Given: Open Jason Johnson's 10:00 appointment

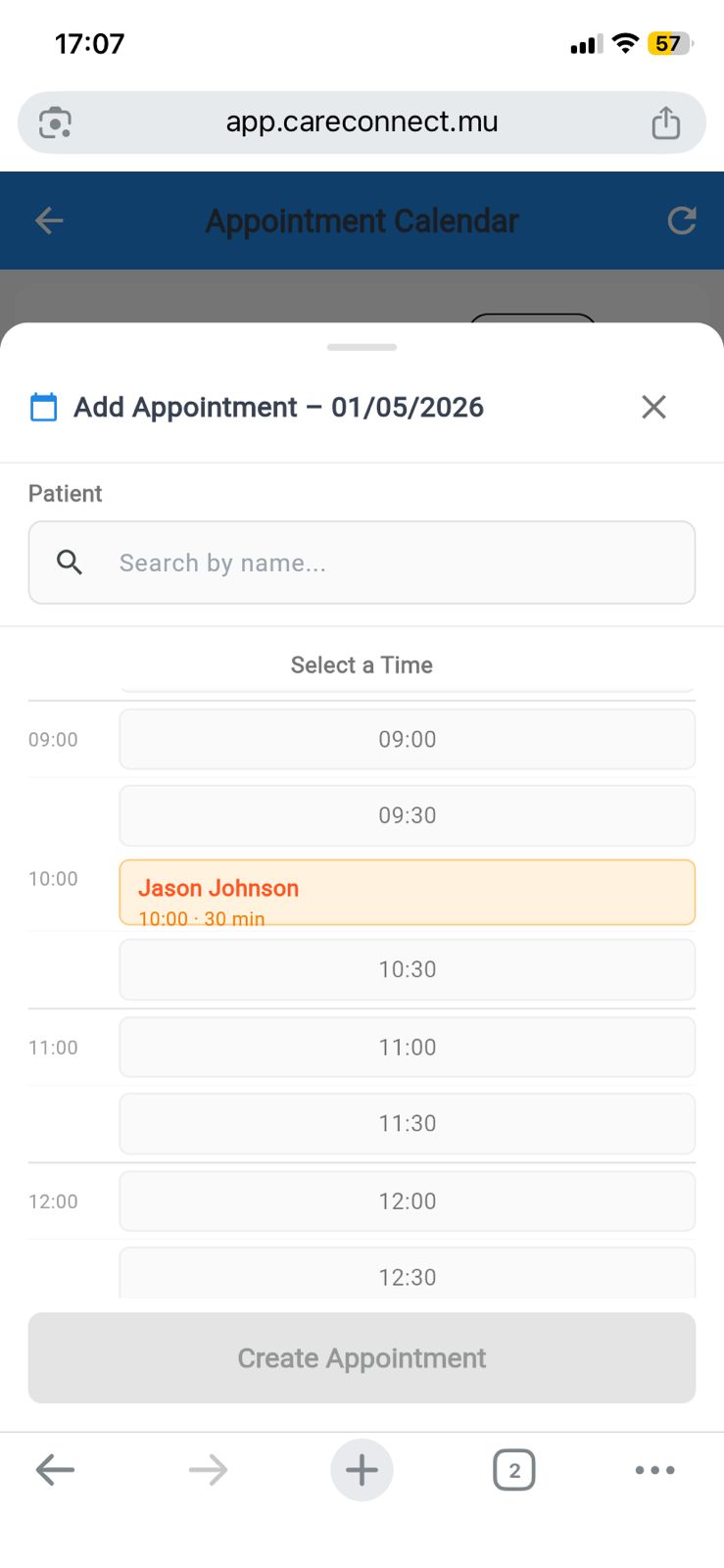Looking at the screenshot, I should 407,892.
